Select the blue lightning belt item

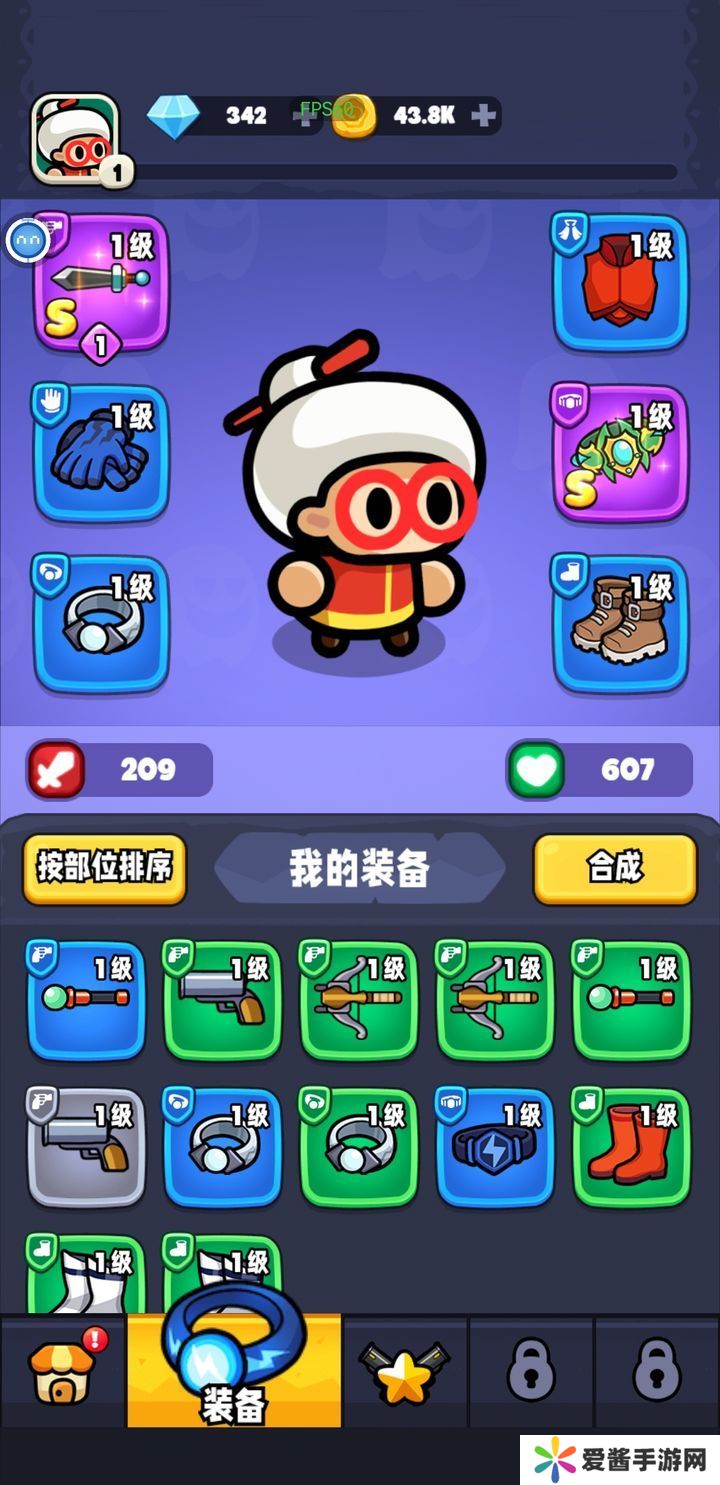click(x=494, y=1146)
